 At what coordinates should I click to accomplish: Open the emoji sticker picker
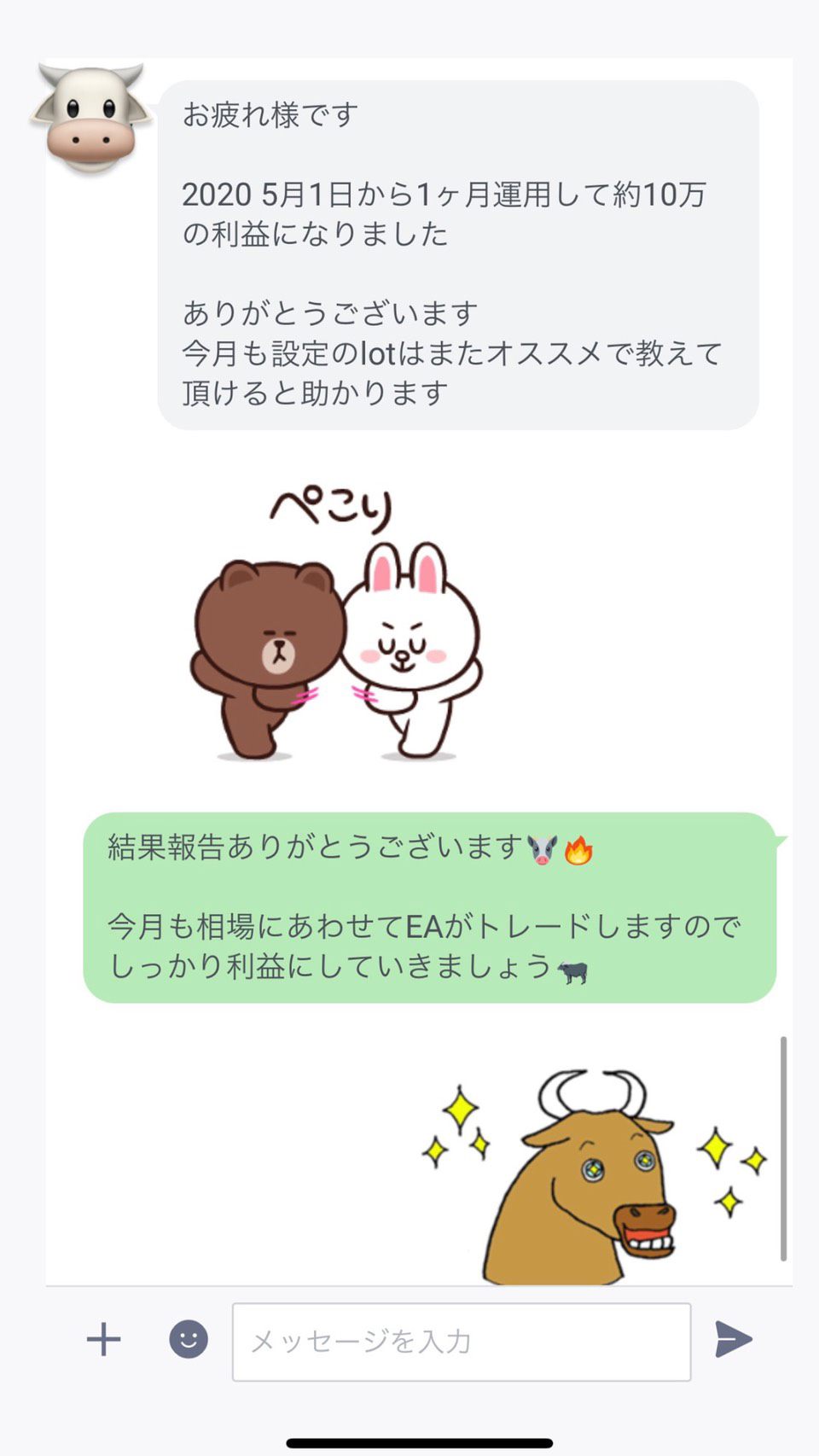pos(188,1339)
